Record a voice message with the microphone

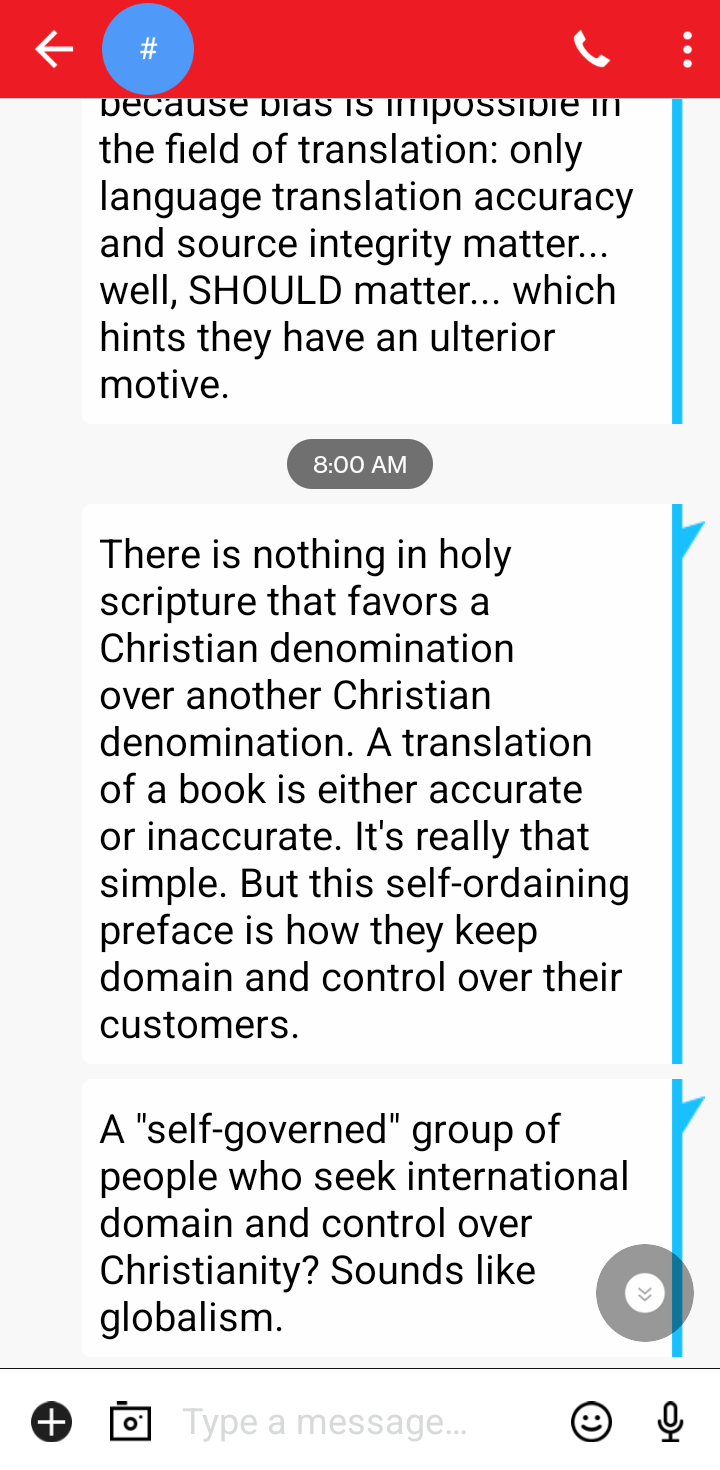(x=670, y=1421)
